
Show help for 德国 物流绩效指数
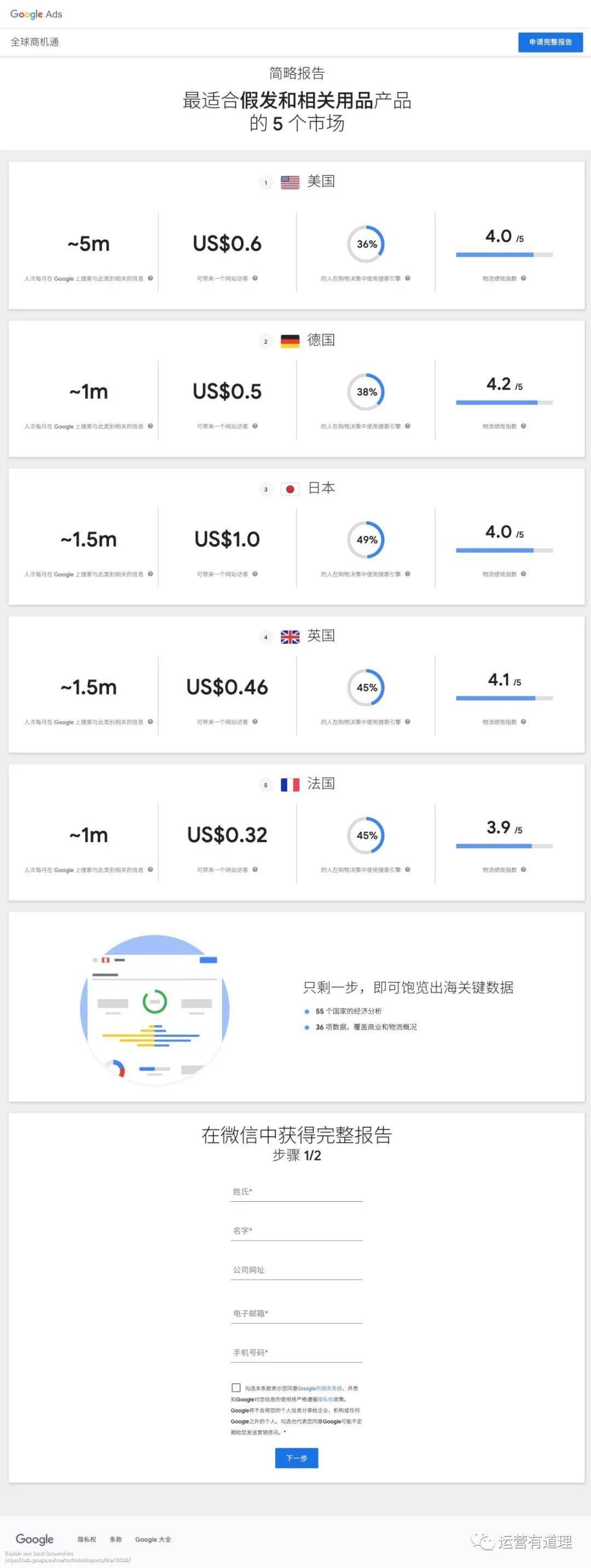click(x=524, y=426)
